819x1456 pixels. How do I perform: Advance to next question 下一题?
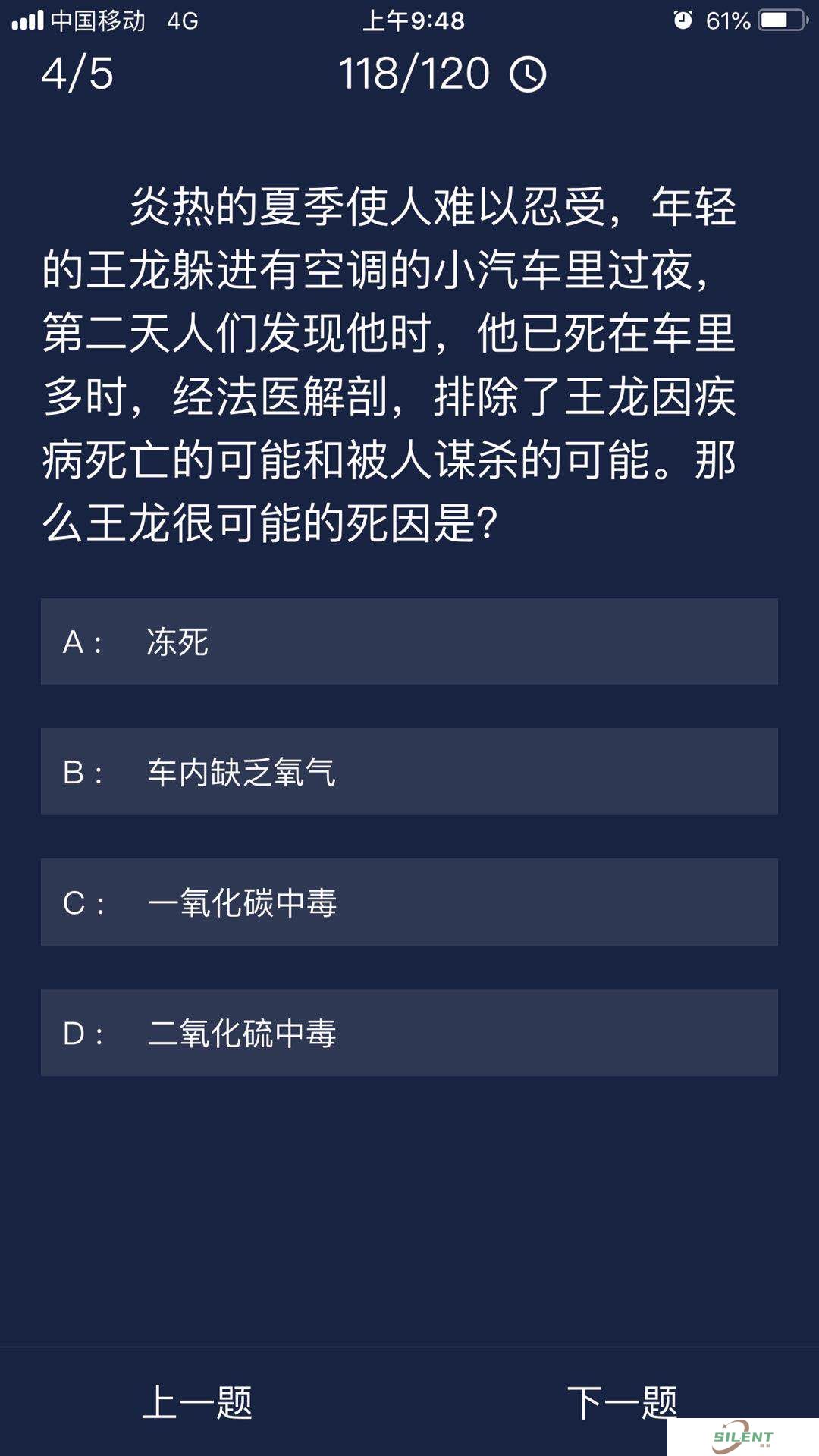622,1402
